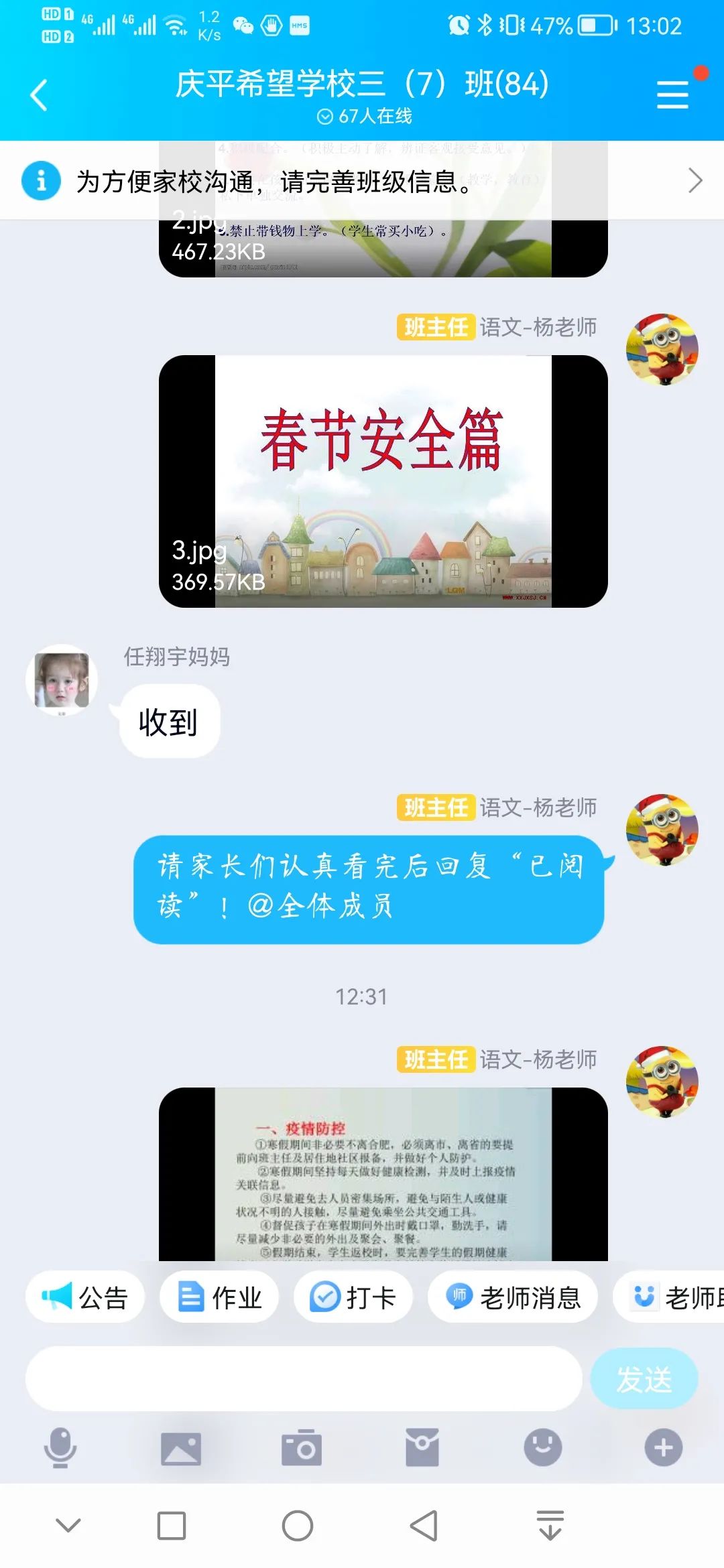
Task: Go back from the class group chat
Action: click(39, 94)
